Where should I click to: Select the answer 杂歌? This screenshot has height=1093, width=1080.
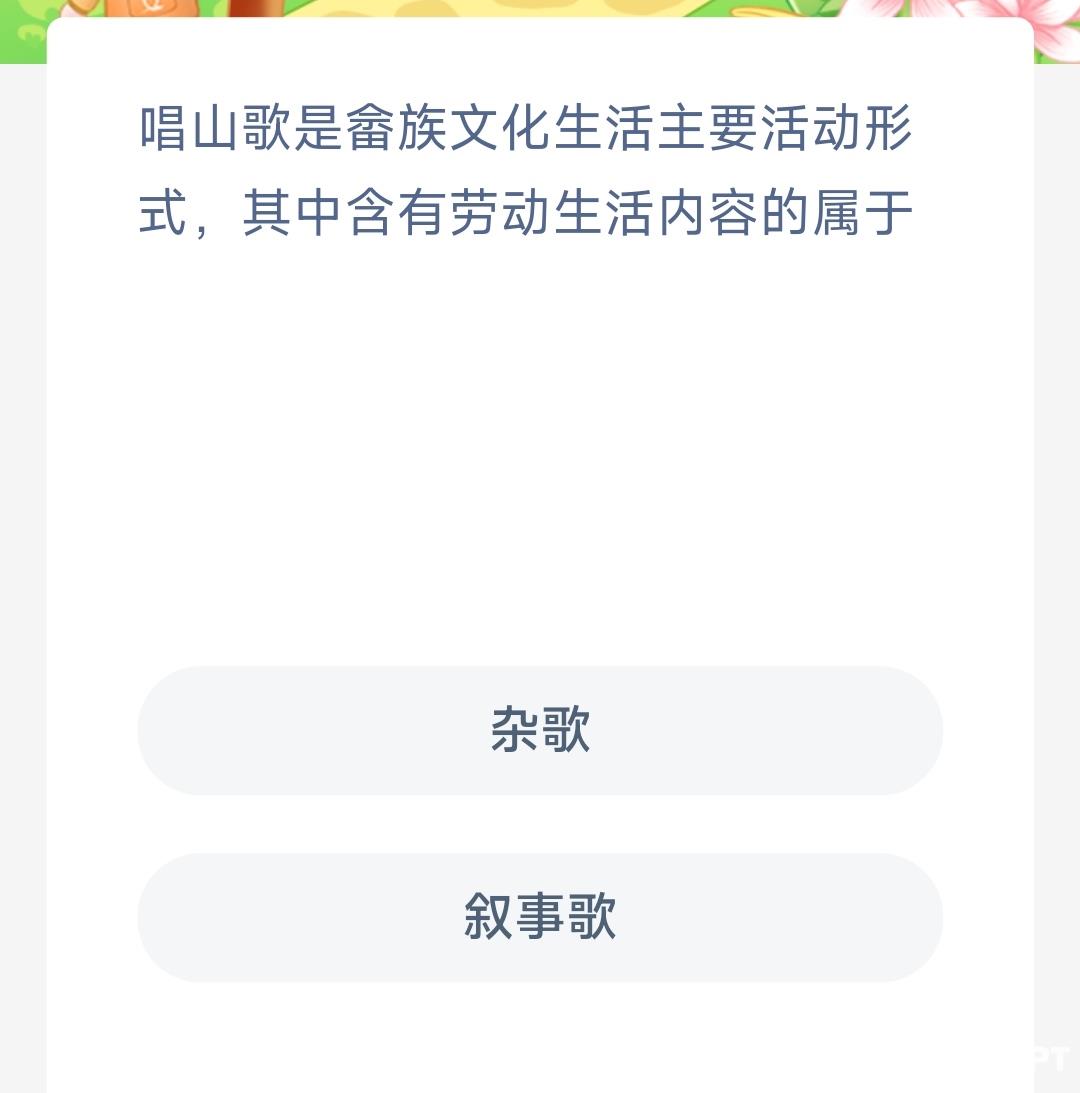[540, 730]
